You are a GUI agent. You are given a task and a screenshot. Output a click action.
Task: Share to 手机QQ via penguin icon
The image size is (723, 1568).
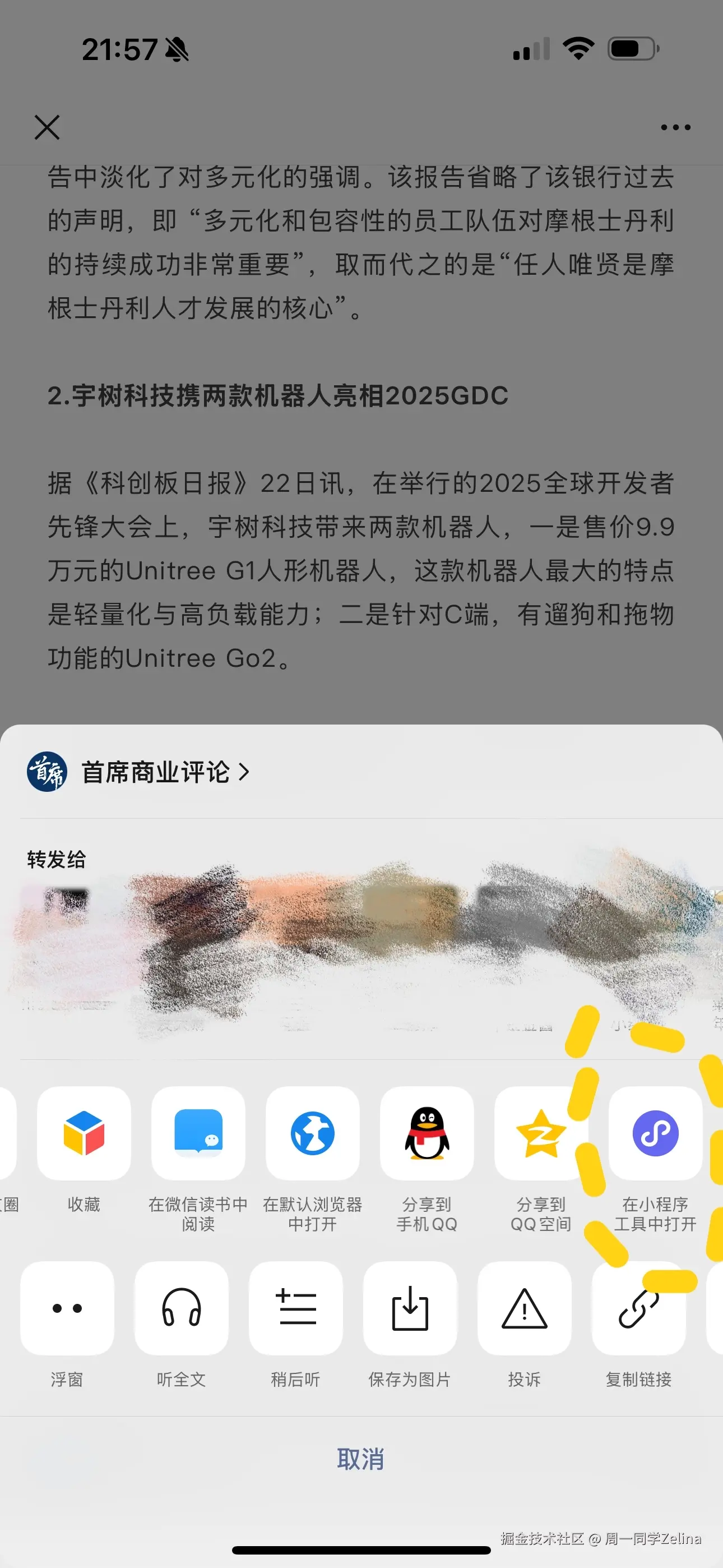(427, 1133)
